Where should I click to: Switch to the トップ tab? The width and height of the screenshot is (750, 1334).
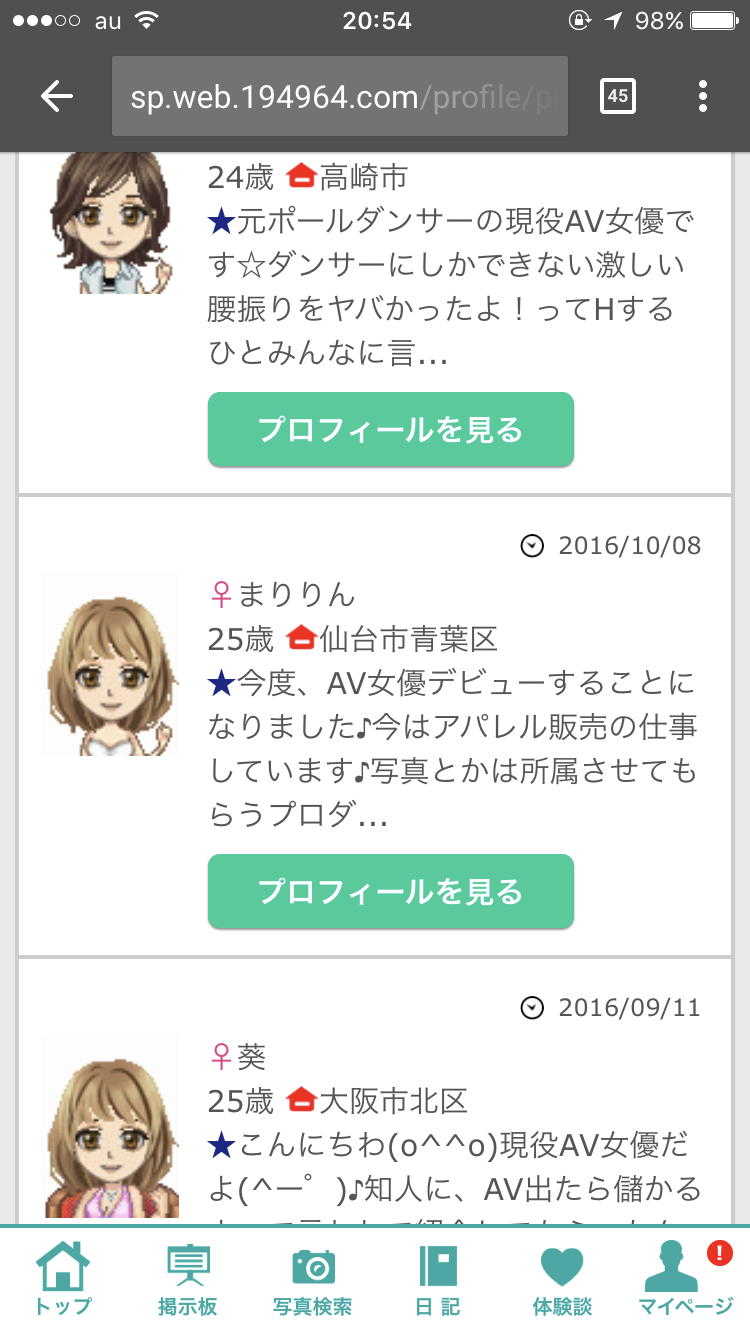pyautogui.click(x=63, y=1279)
